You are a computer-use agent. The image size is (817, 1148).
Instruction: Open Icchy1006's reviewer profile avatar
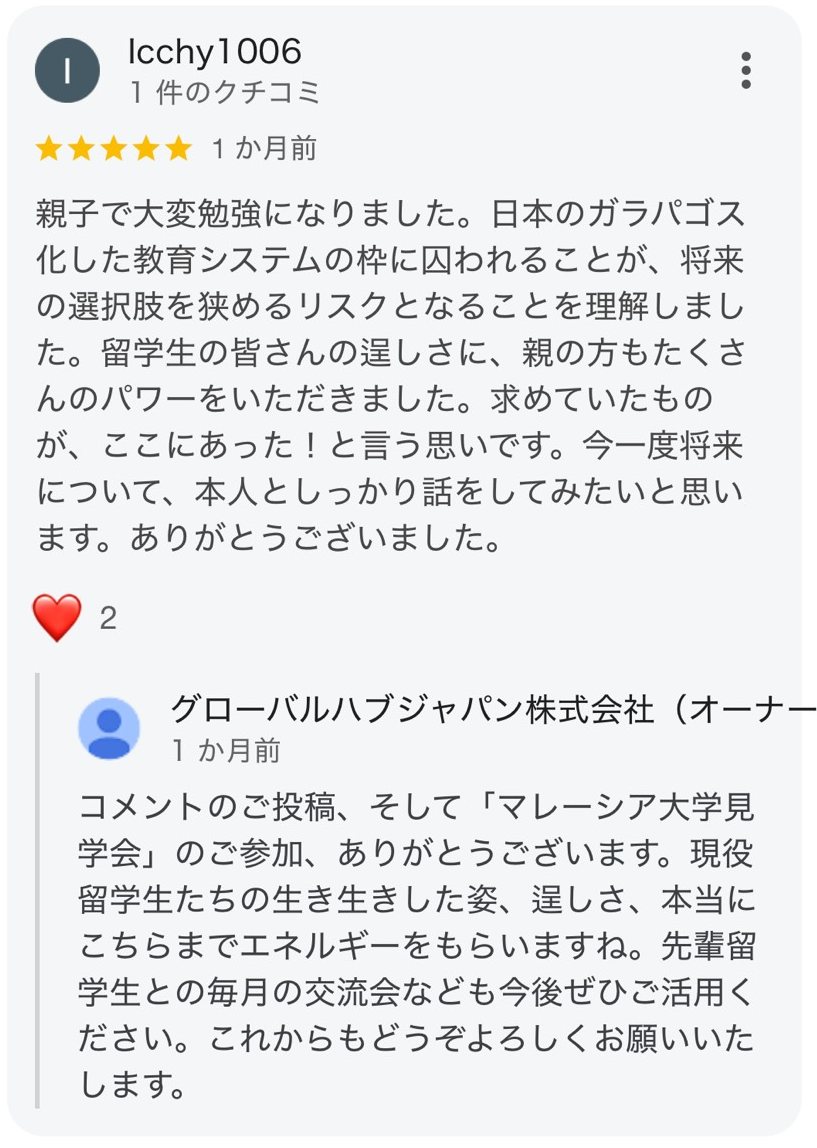coord(67,70)
